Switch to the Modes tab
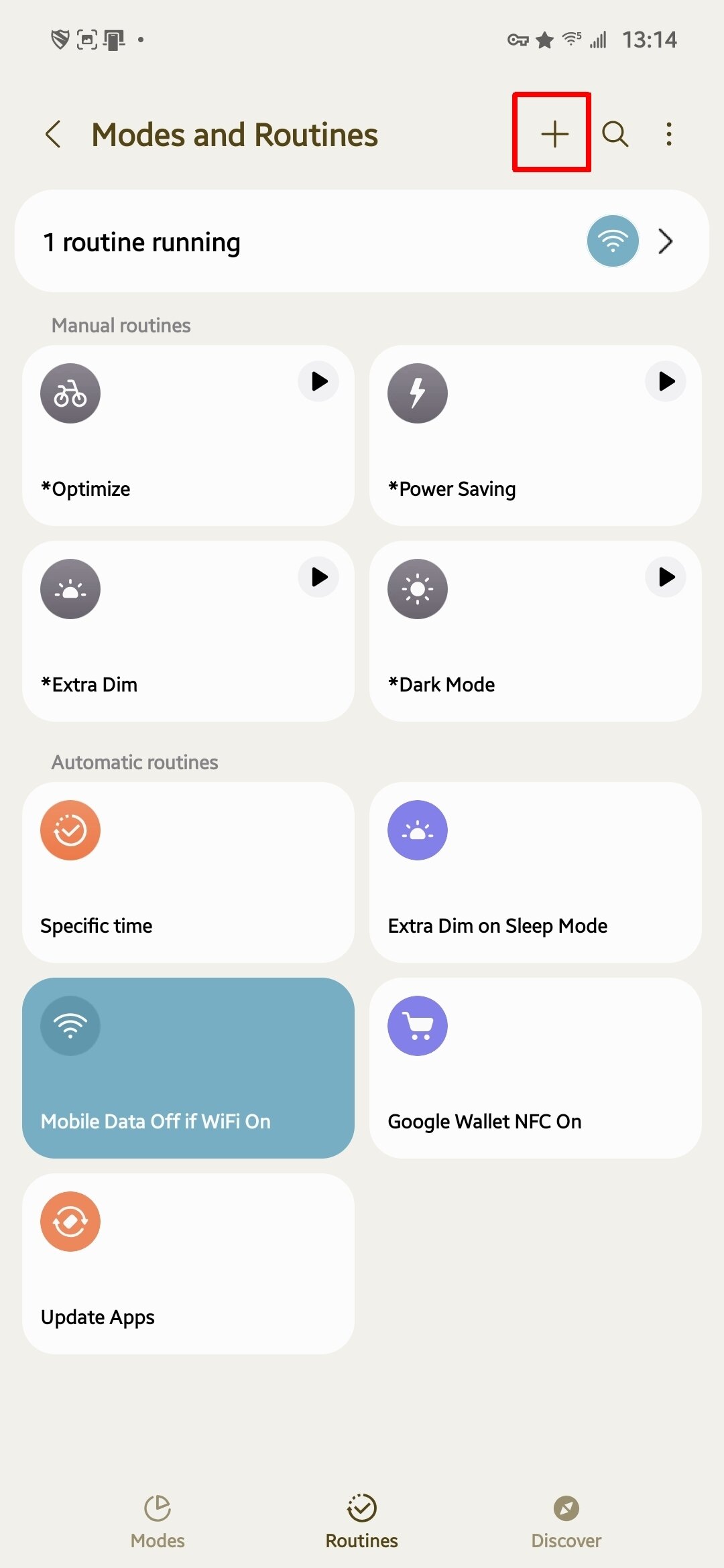Viewport: 724px width, 1568px height. click(x=158, y=1521)
